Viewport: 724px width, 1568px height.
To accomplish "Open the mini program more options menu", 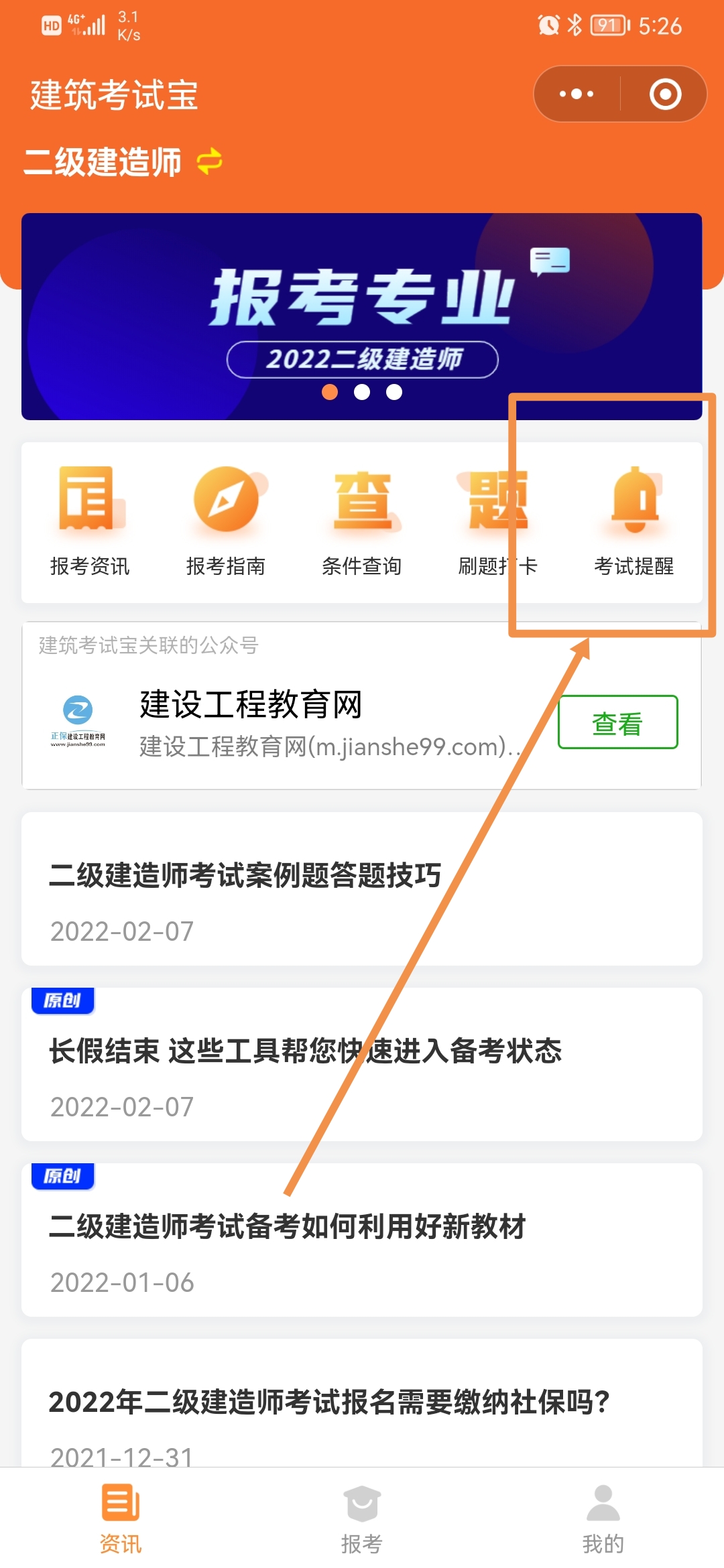I will [x=577, y=94].
